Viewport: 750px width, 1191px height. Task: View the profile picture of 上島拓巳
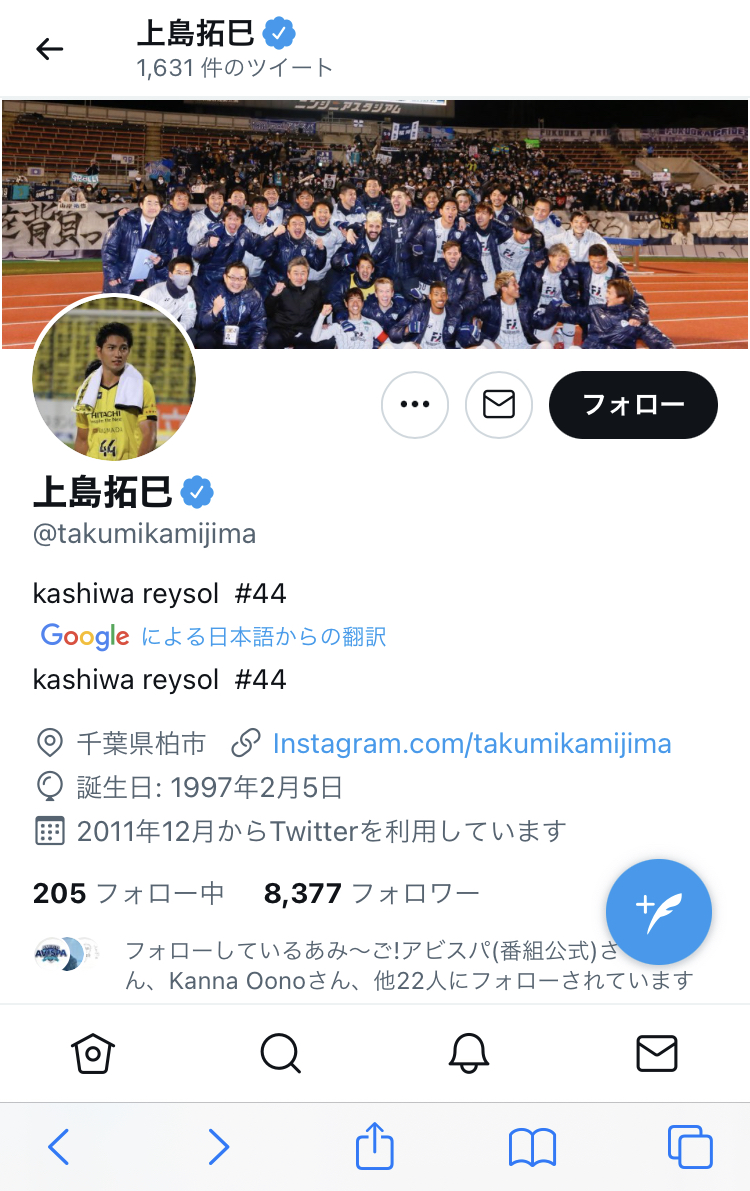coord(114,378)
